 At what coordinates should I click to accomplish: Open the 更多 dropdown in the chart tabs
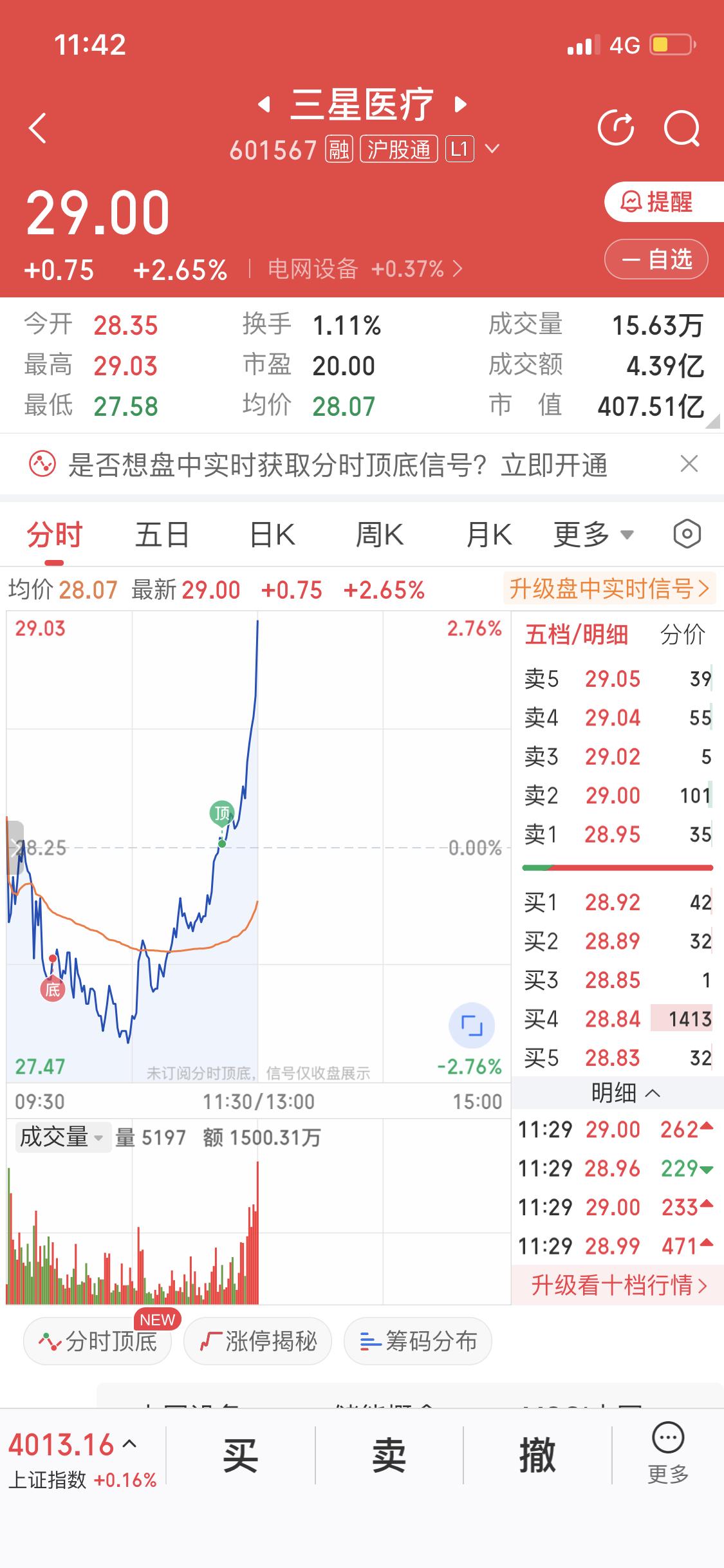pos(593,534)
